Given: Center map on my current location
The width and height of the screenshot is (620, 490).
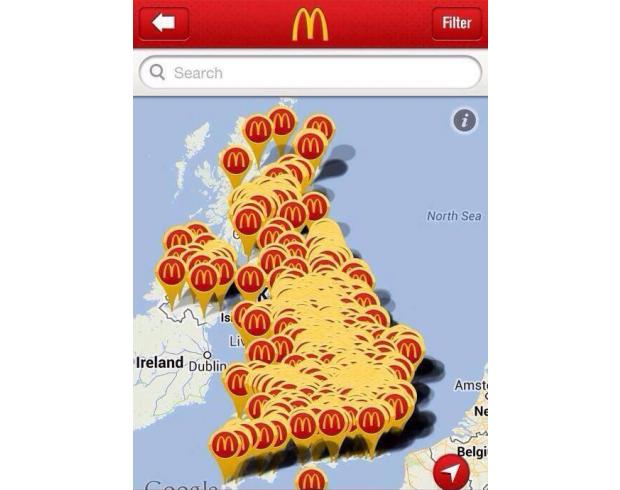Looking at the screenshot, I should pyautogui.click(x=455, y=470).
